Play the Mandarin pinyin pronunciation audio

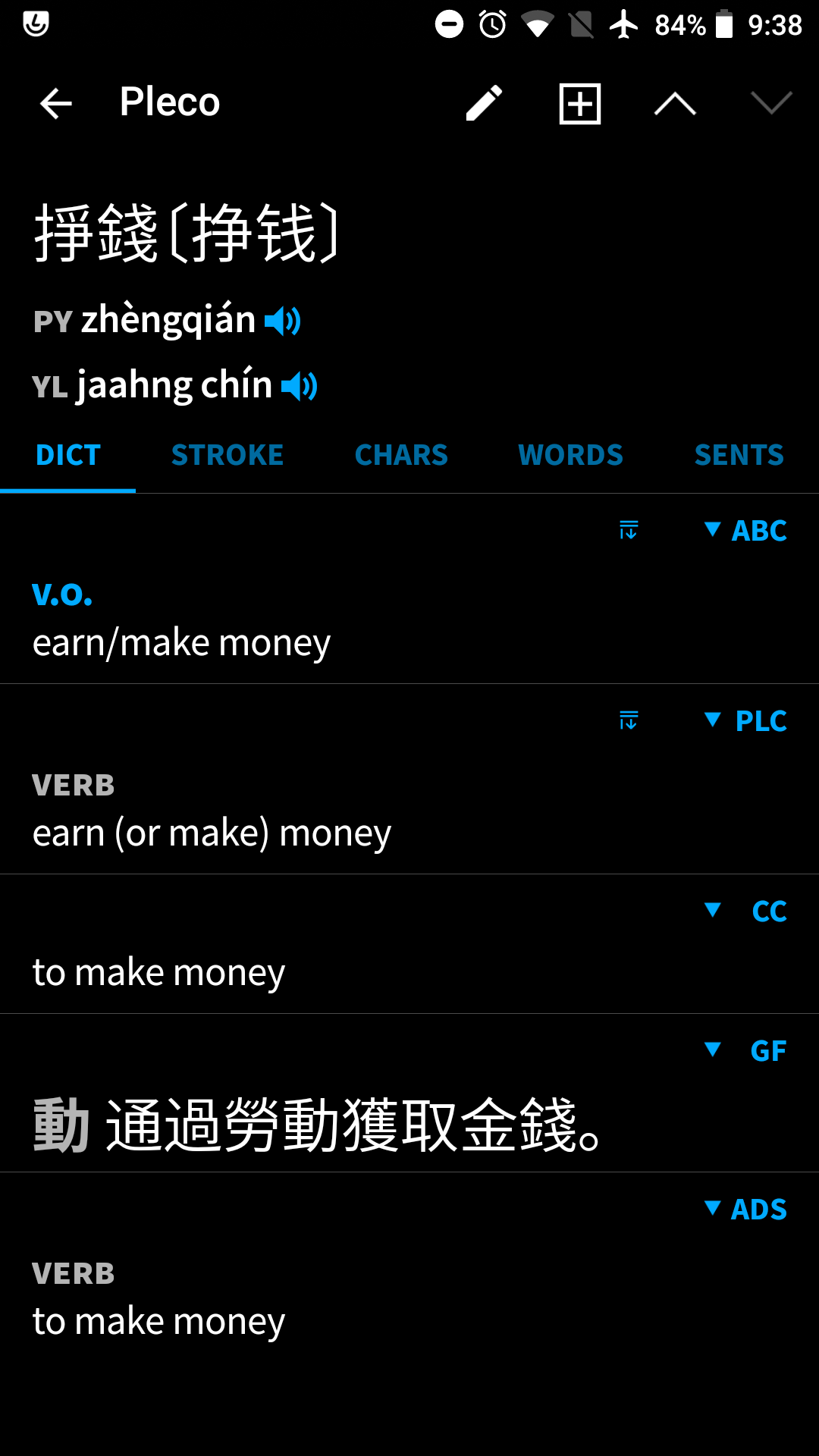pos(283,322)
